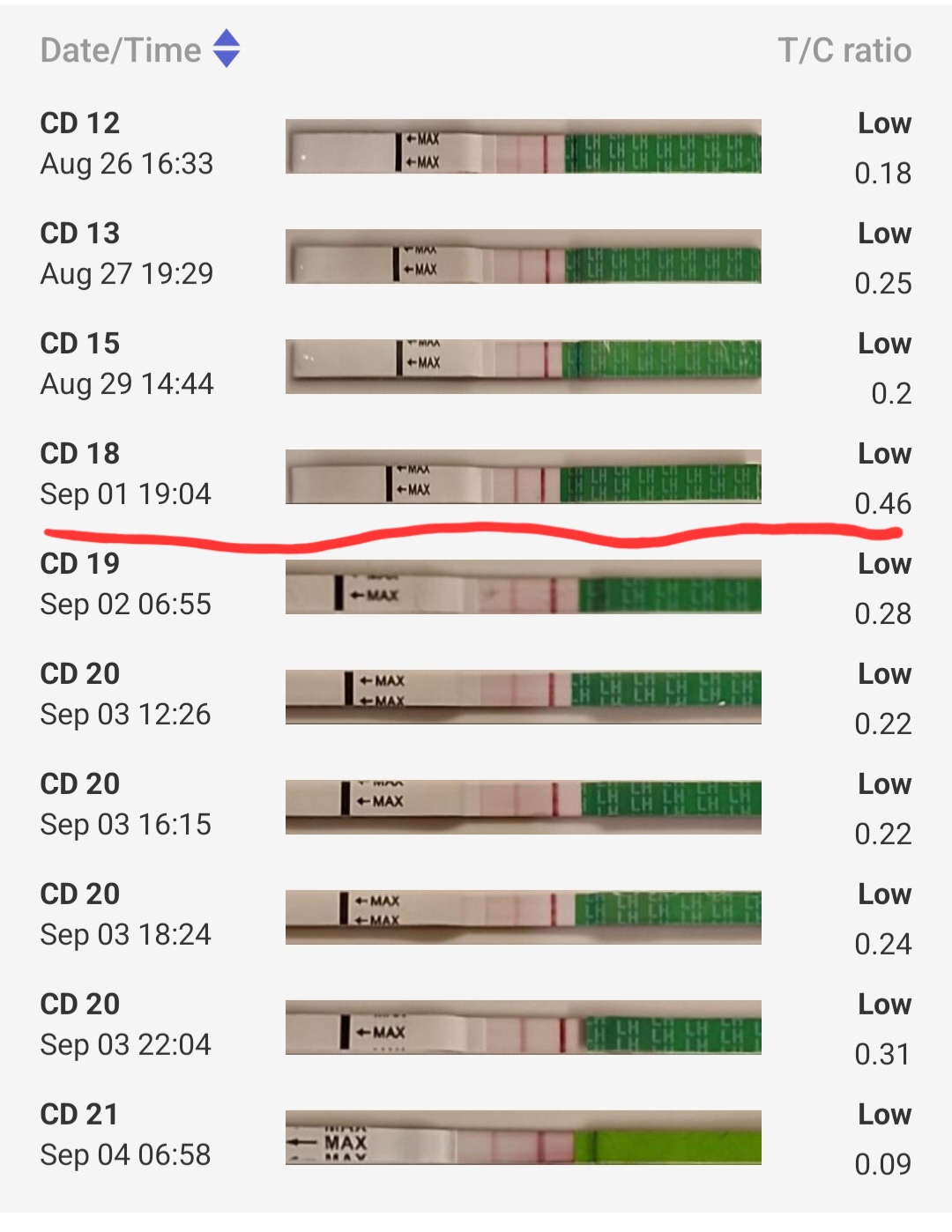Sort the list by Date/Time
Image resolution: width=952 pixels, height=1232 pixels.
coord(227,48)
